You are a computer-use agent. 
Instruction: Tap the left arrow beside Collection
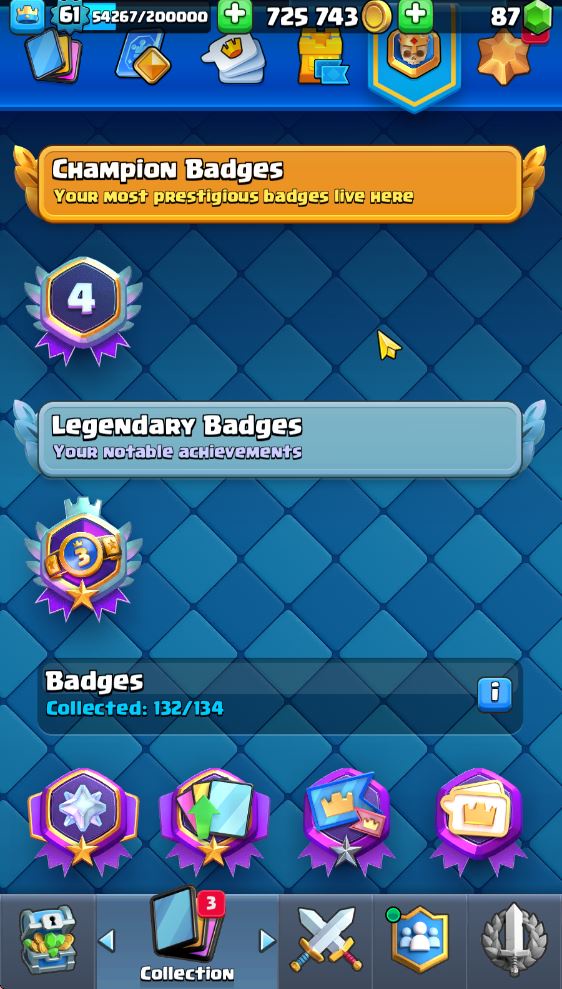[107, 941]
